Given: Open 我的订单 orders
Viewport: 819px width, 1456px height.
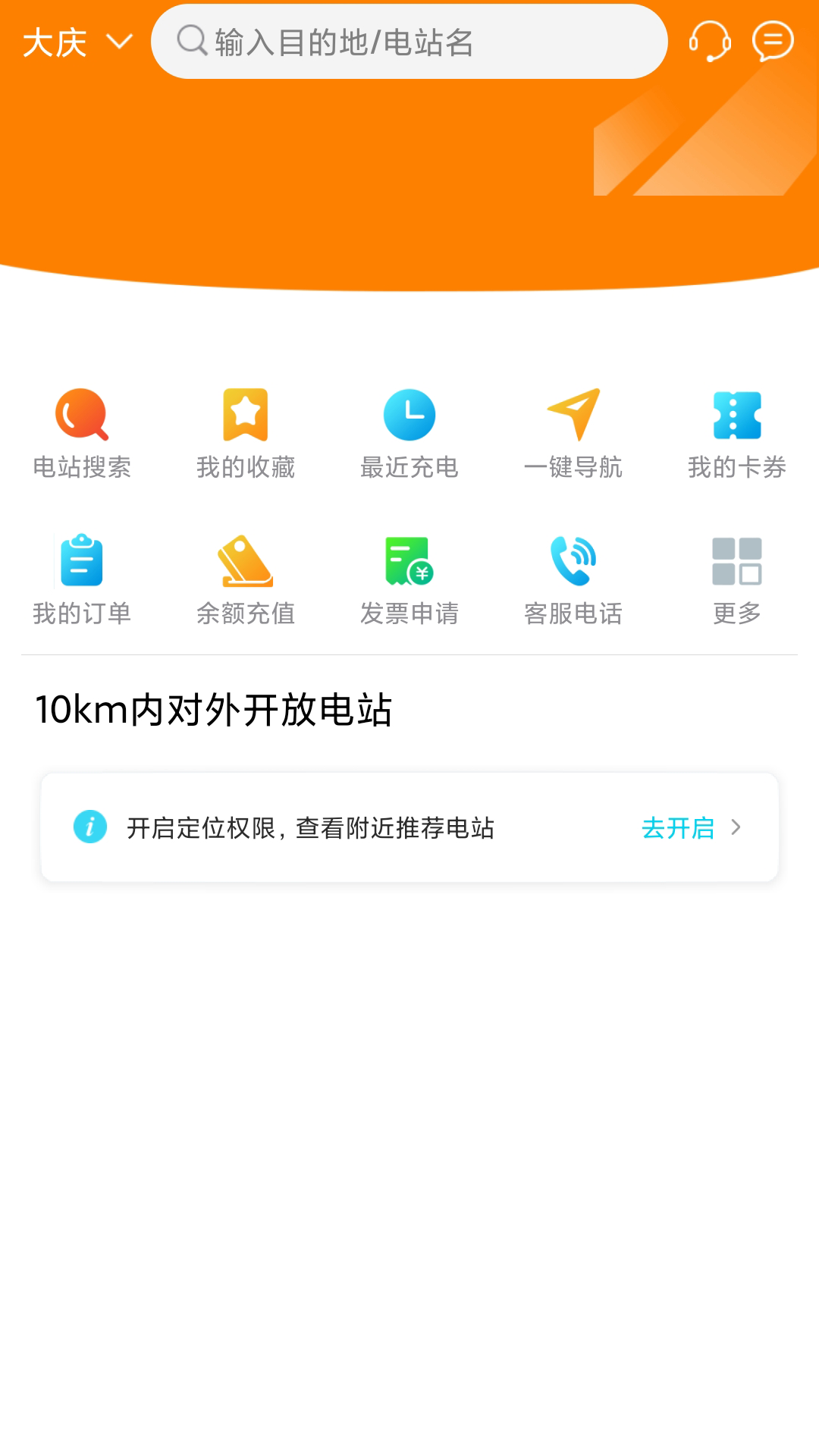Looking at the screenshot, I should [82, 580].
